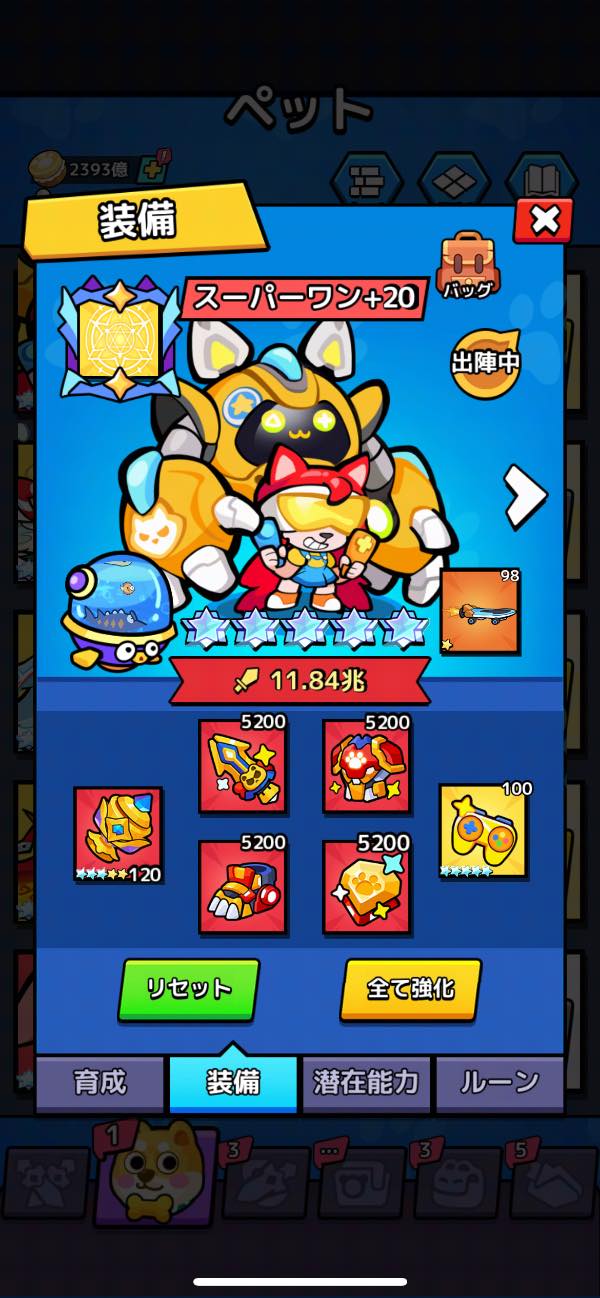600x1298 pixels.
Task: Switch to the ルーン tab
Action: click(x=499, y=1082)
